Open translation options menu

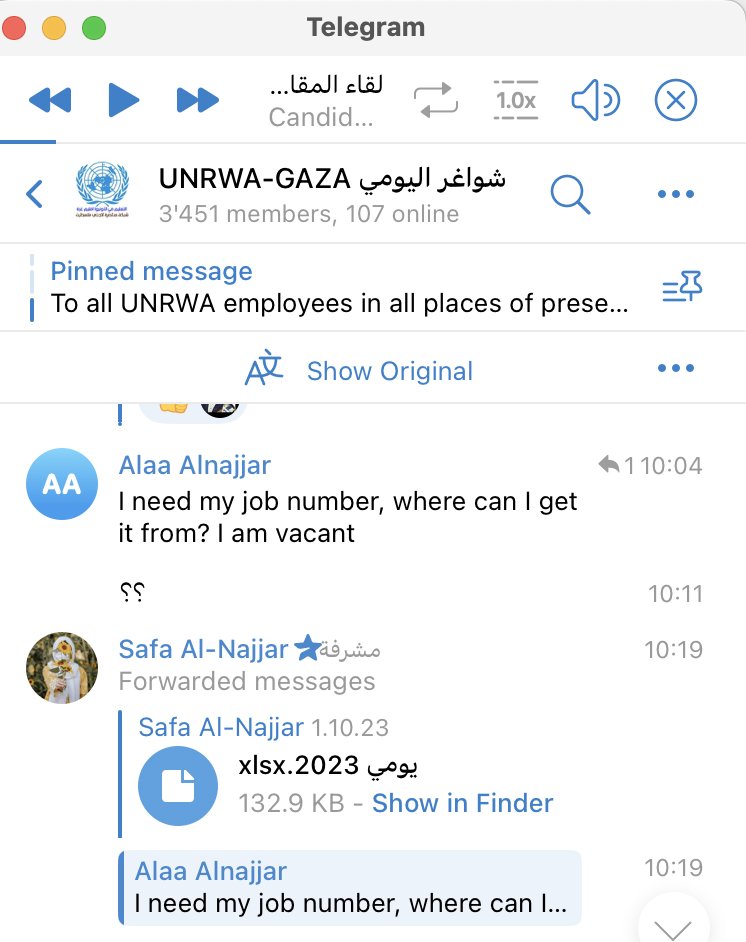point(676,369)
